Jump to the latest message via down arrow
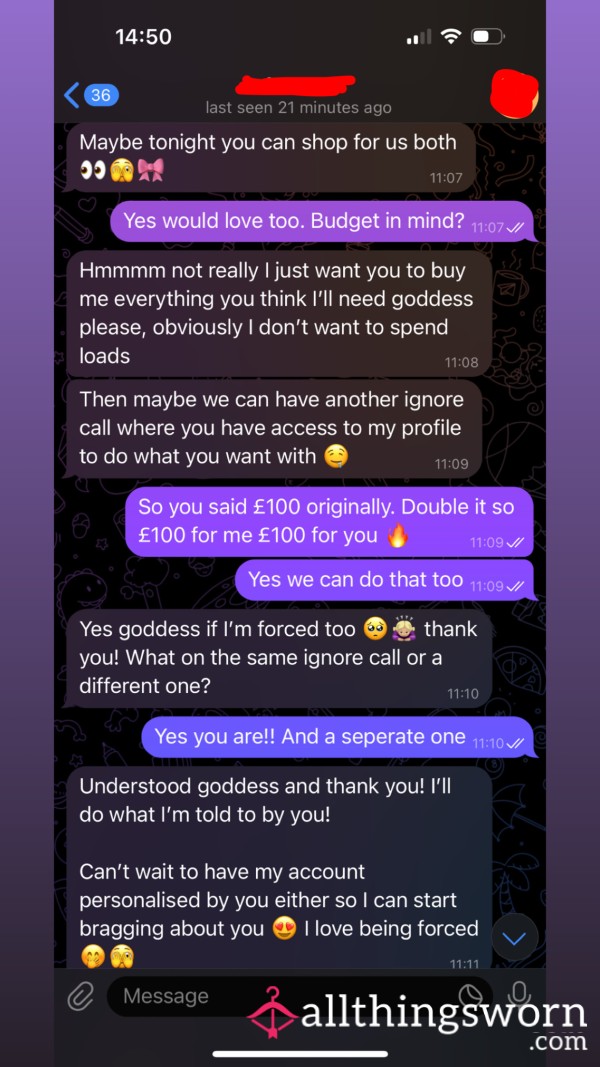This screenshot has width=600, height=1067. click(514, 938)
